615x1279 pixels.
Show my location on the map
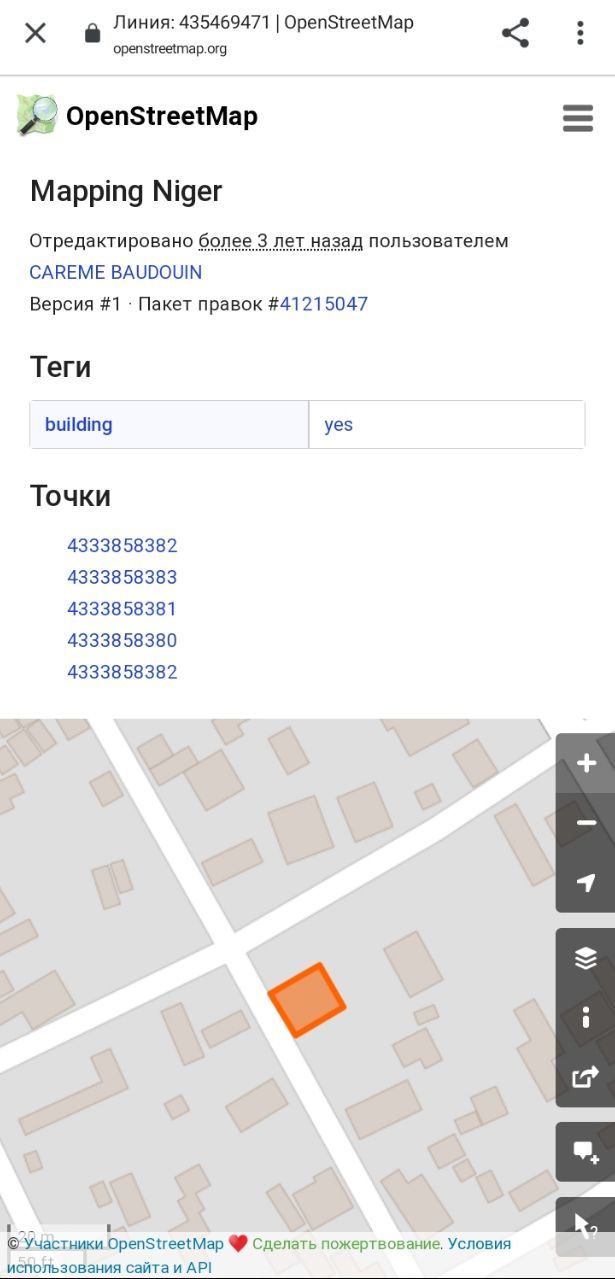586,882
